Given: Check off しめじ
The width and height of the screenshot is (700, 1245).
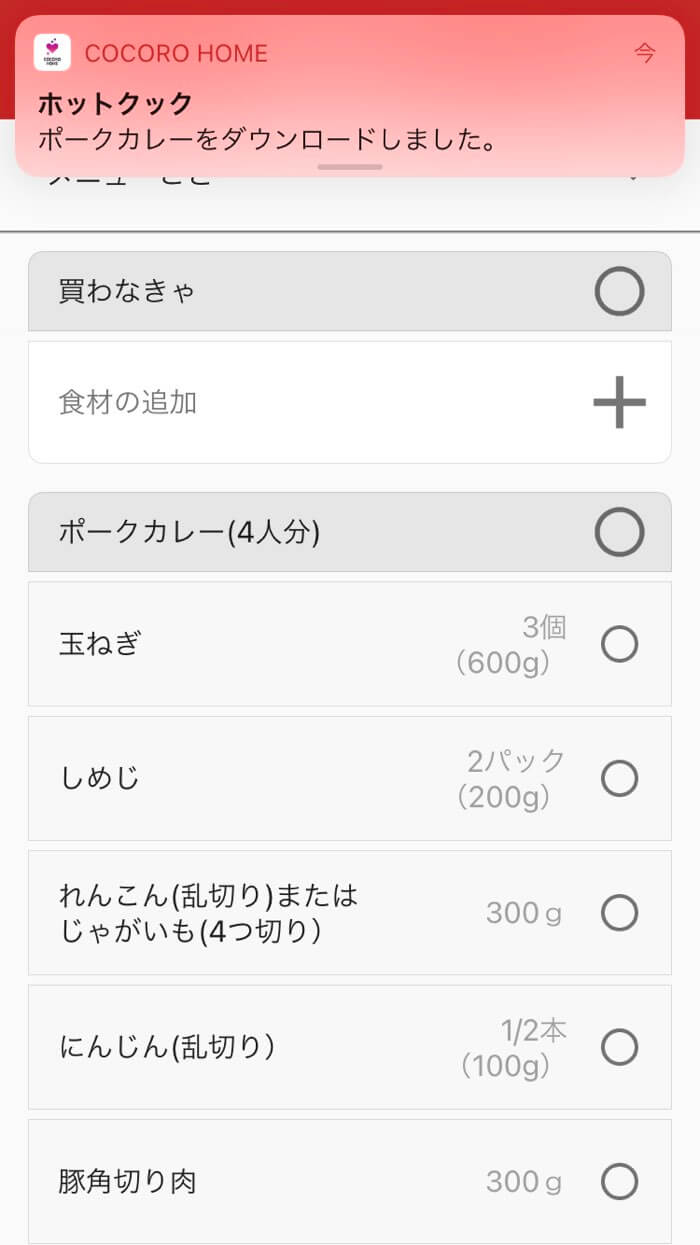Looking at the screenshot, I should (619, 778).
